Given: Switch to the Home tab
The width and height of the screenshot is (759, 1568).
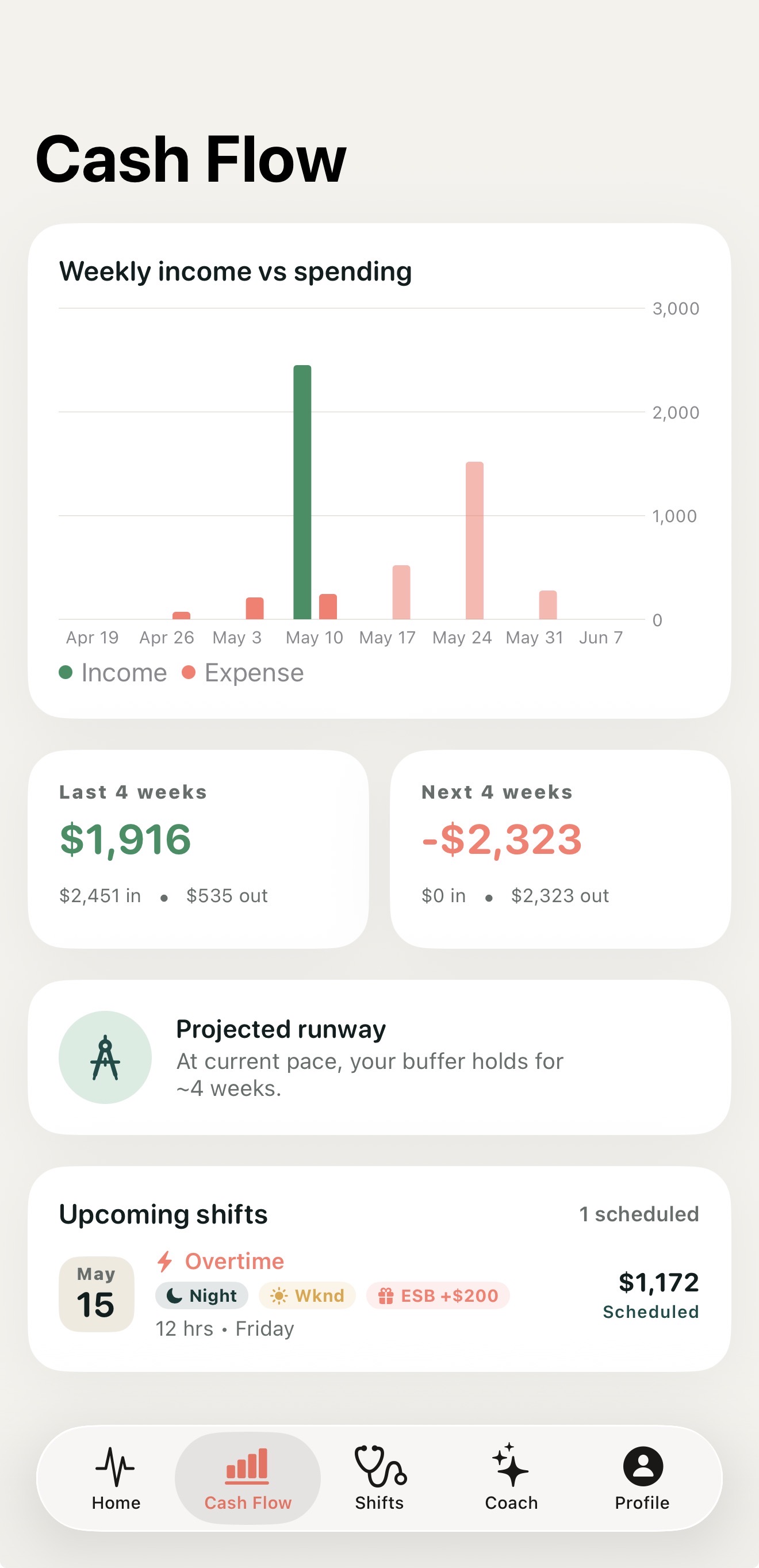Looking at the screenshot, I should (116, 1478).
